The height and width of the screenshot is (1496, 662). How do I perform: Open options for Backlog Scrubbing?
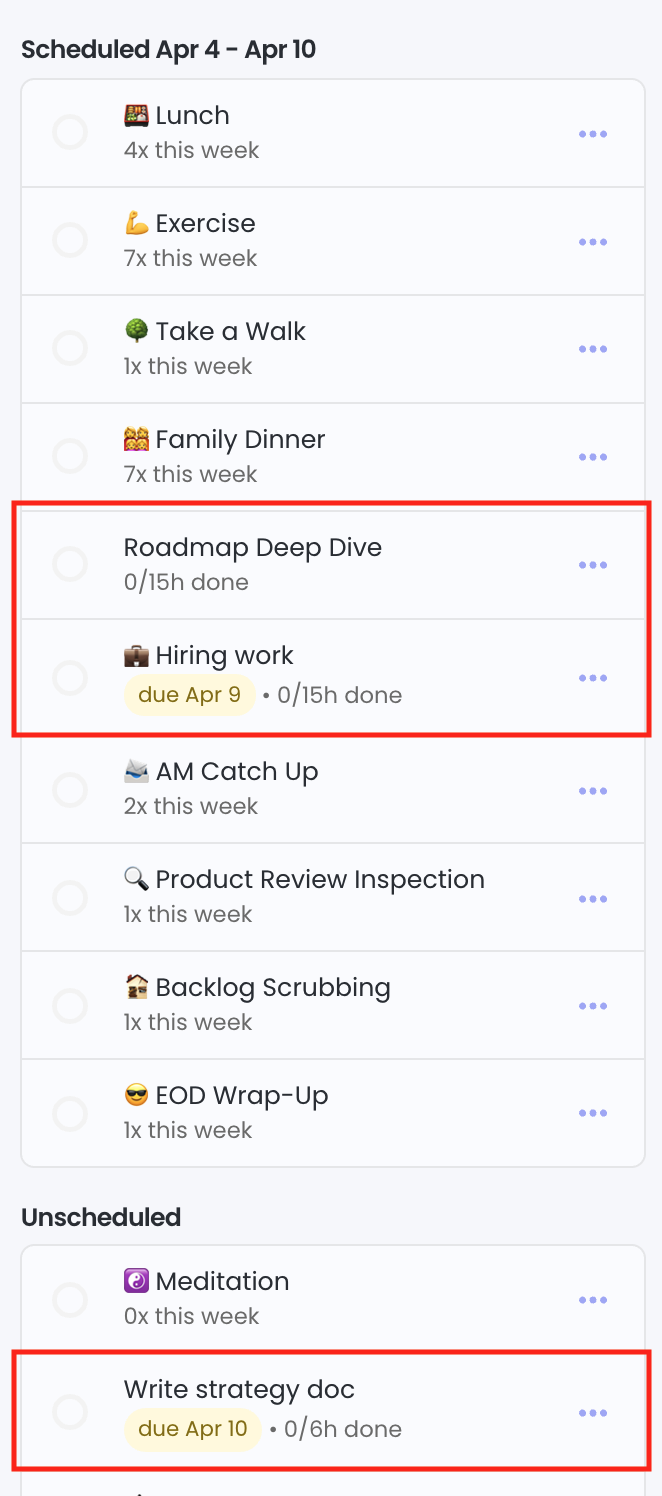click(x=593, y=1006)
